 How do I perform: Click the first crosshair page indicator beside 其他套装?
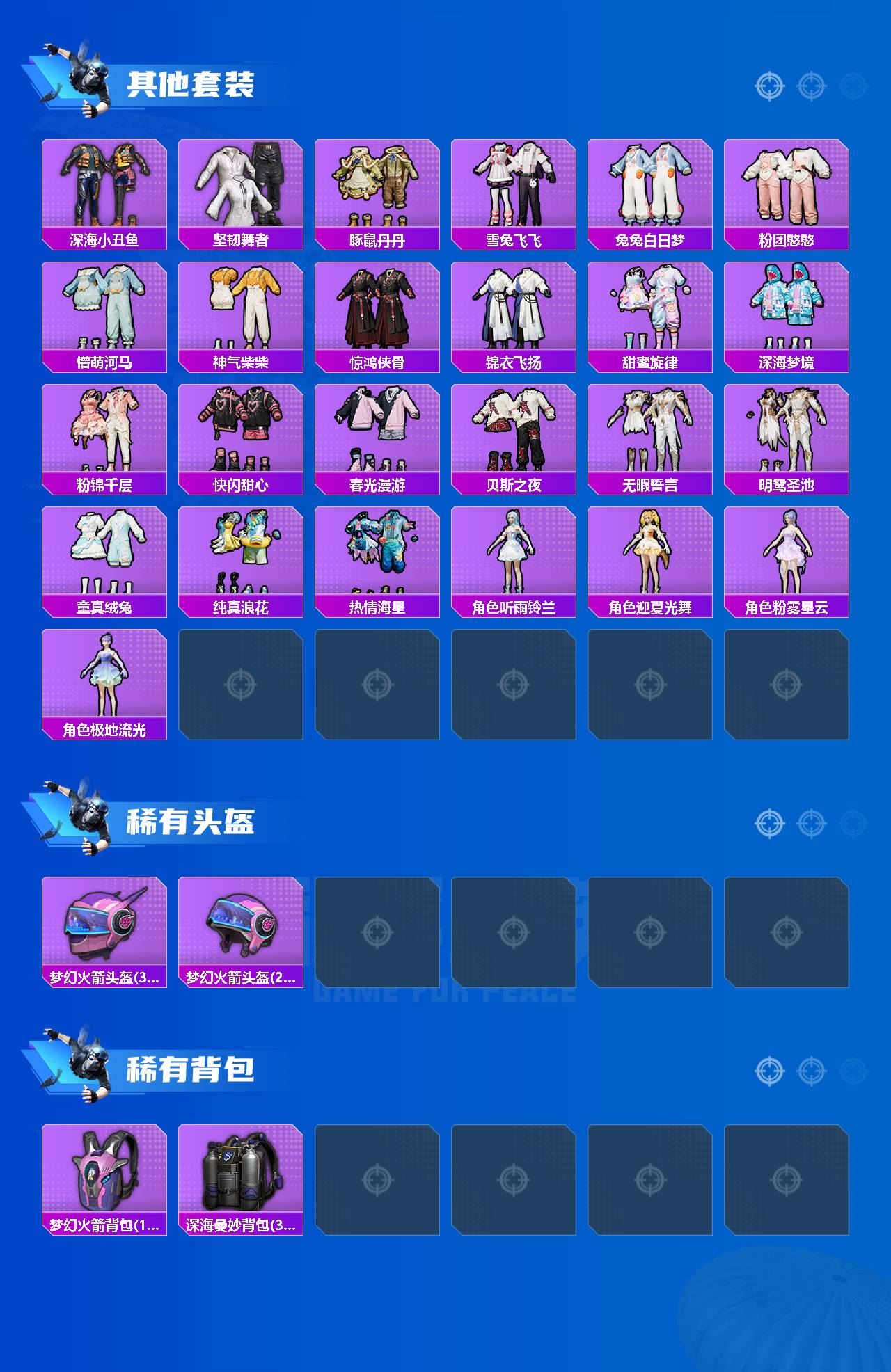pos(769,87)
